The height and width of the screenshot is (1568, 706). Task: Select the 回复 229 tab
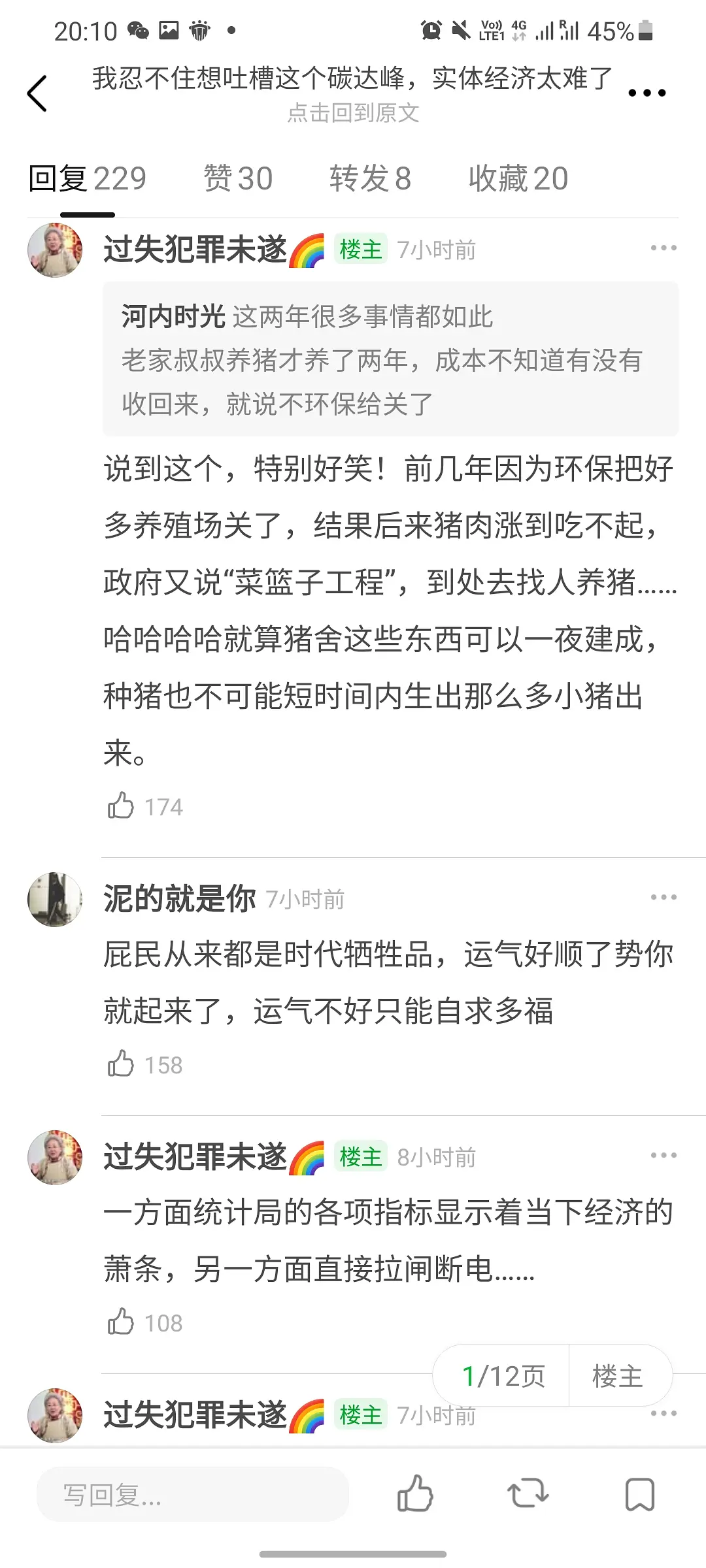[88, 178]
